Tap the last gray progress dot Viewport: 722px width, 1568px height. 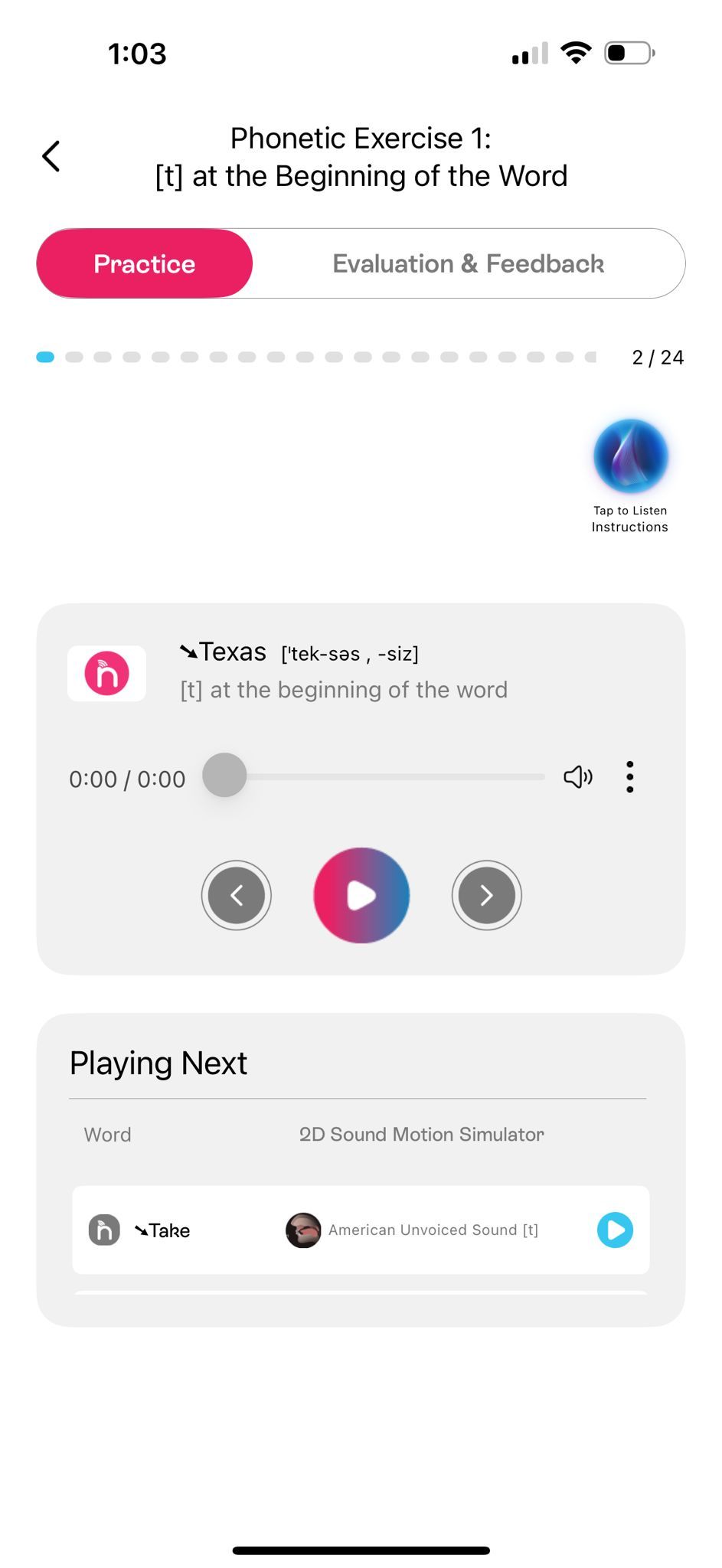(x=590, y=357)
